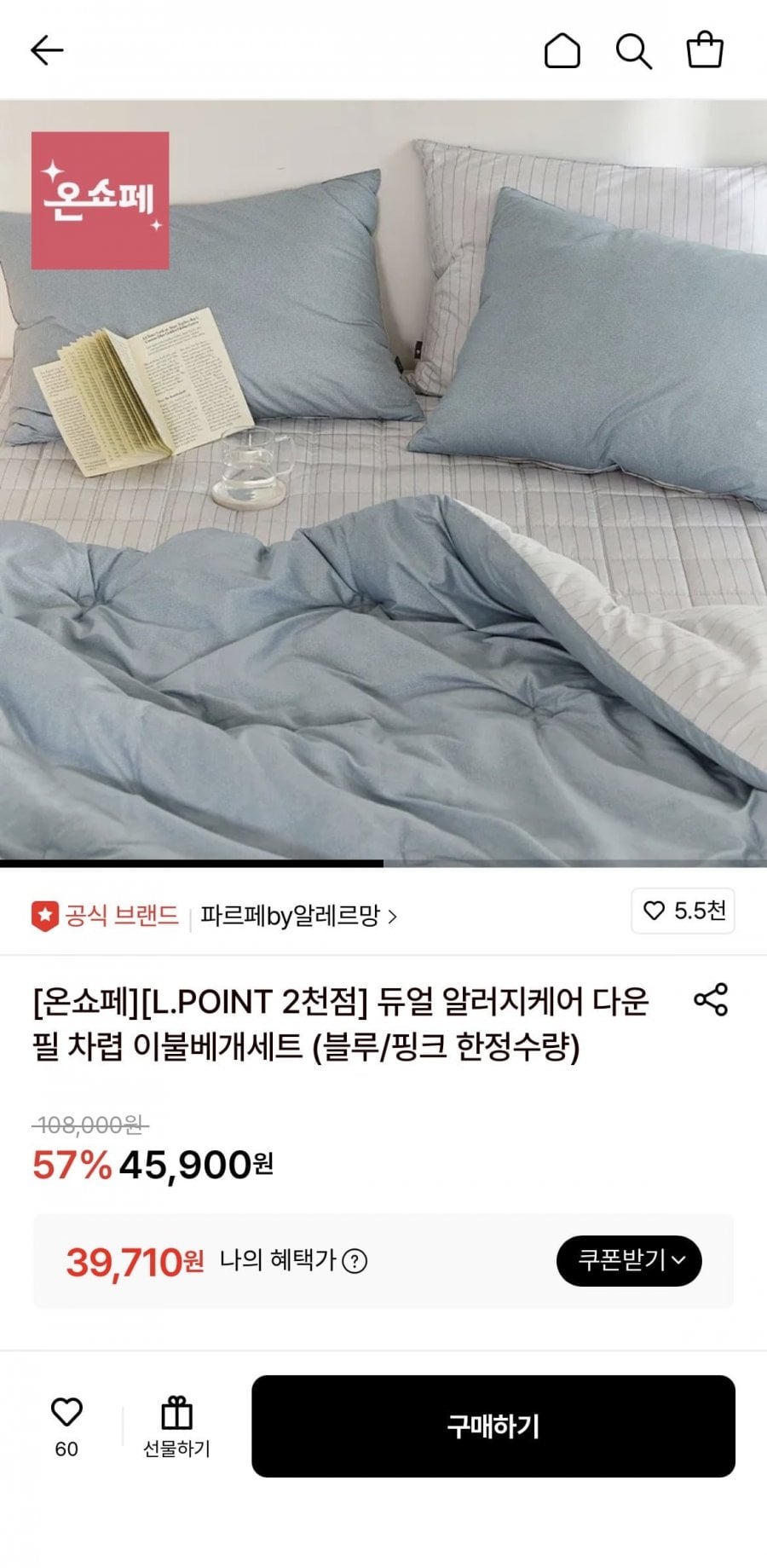Like the brand with 5.5천 heart
The width and height of the screenshot is (767, 1568).
tap(683, 911)
